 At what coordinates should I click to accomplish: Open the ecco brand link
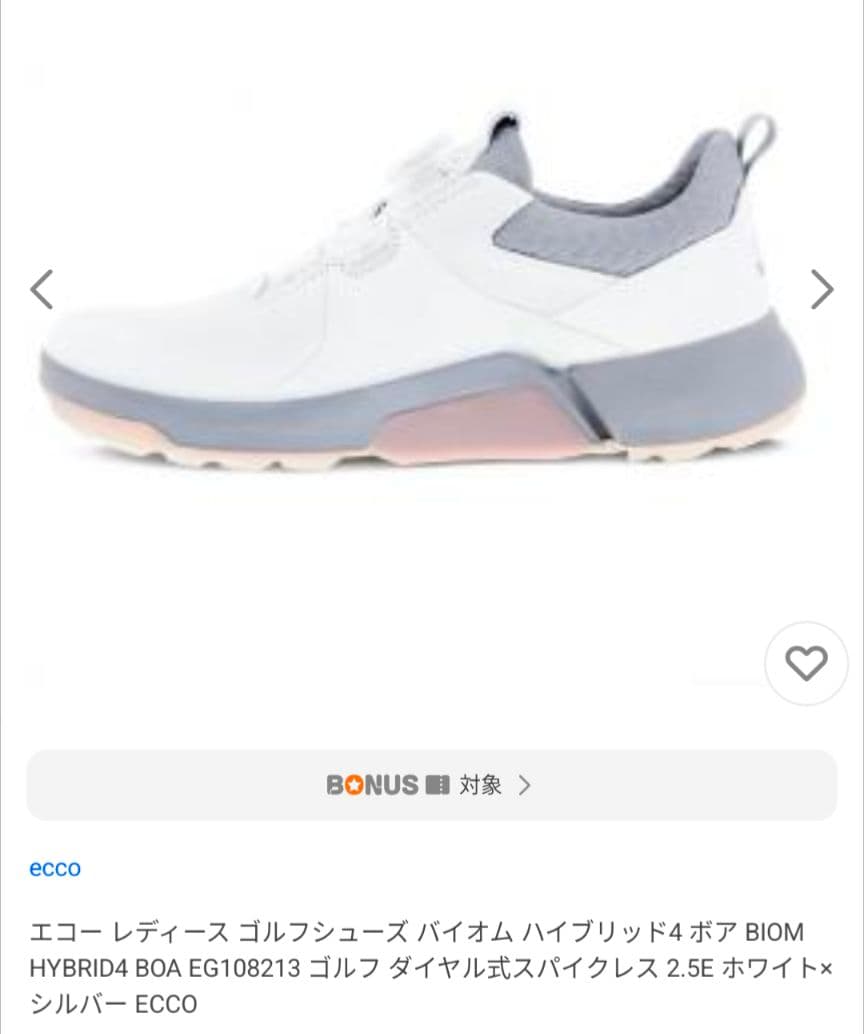tap(55, 868)
